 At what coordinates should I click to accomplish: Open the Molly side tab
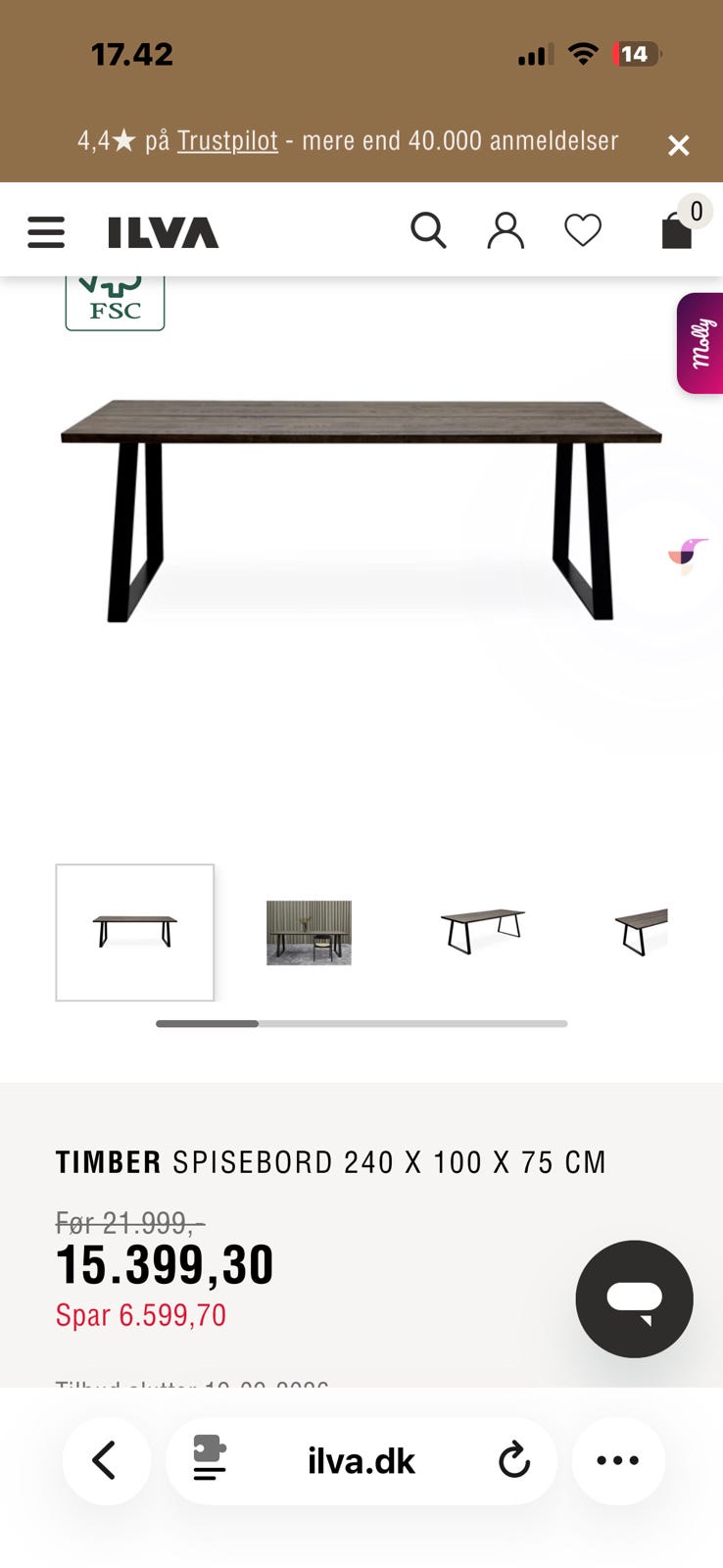coord(699,344)
